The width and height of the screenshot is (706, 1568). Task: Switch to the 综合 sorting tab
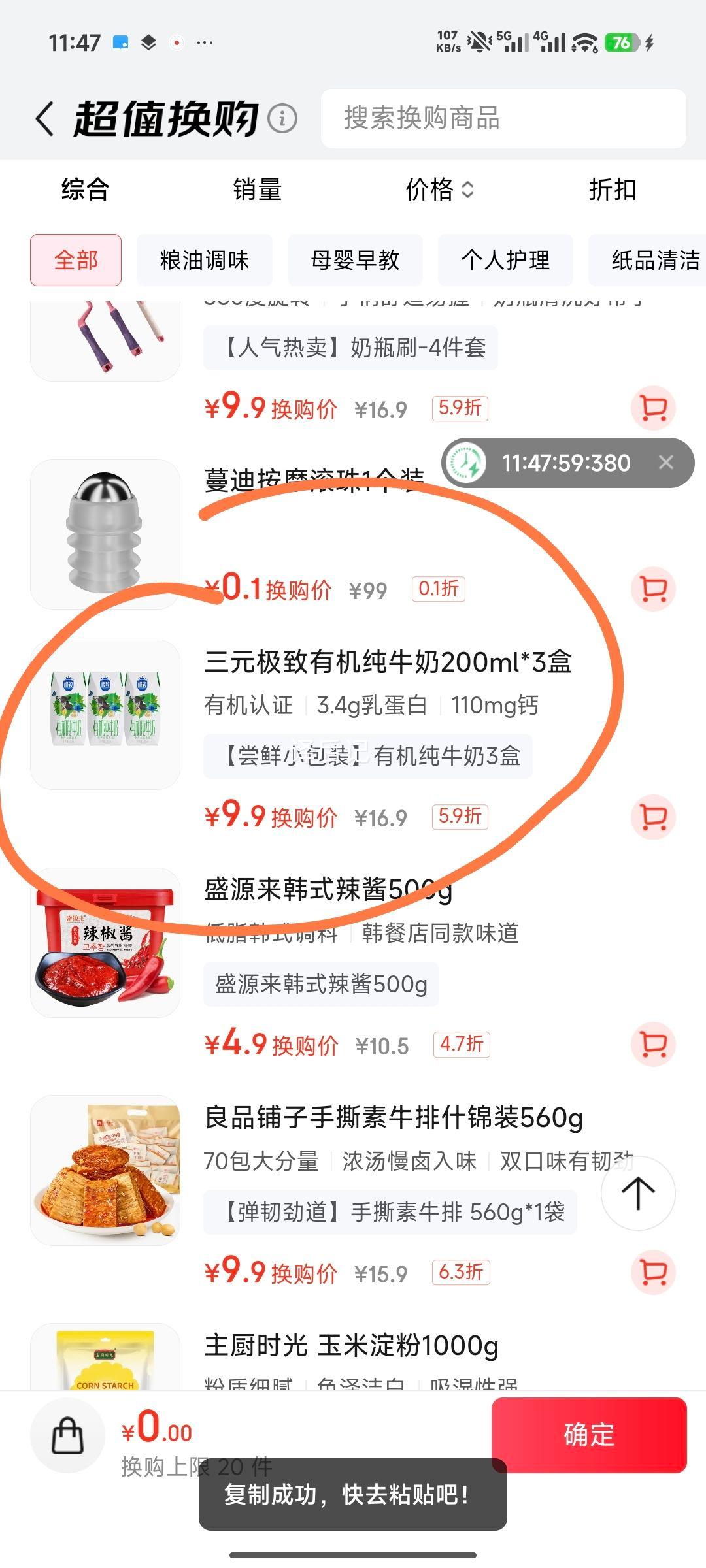(x=84, y=190)
